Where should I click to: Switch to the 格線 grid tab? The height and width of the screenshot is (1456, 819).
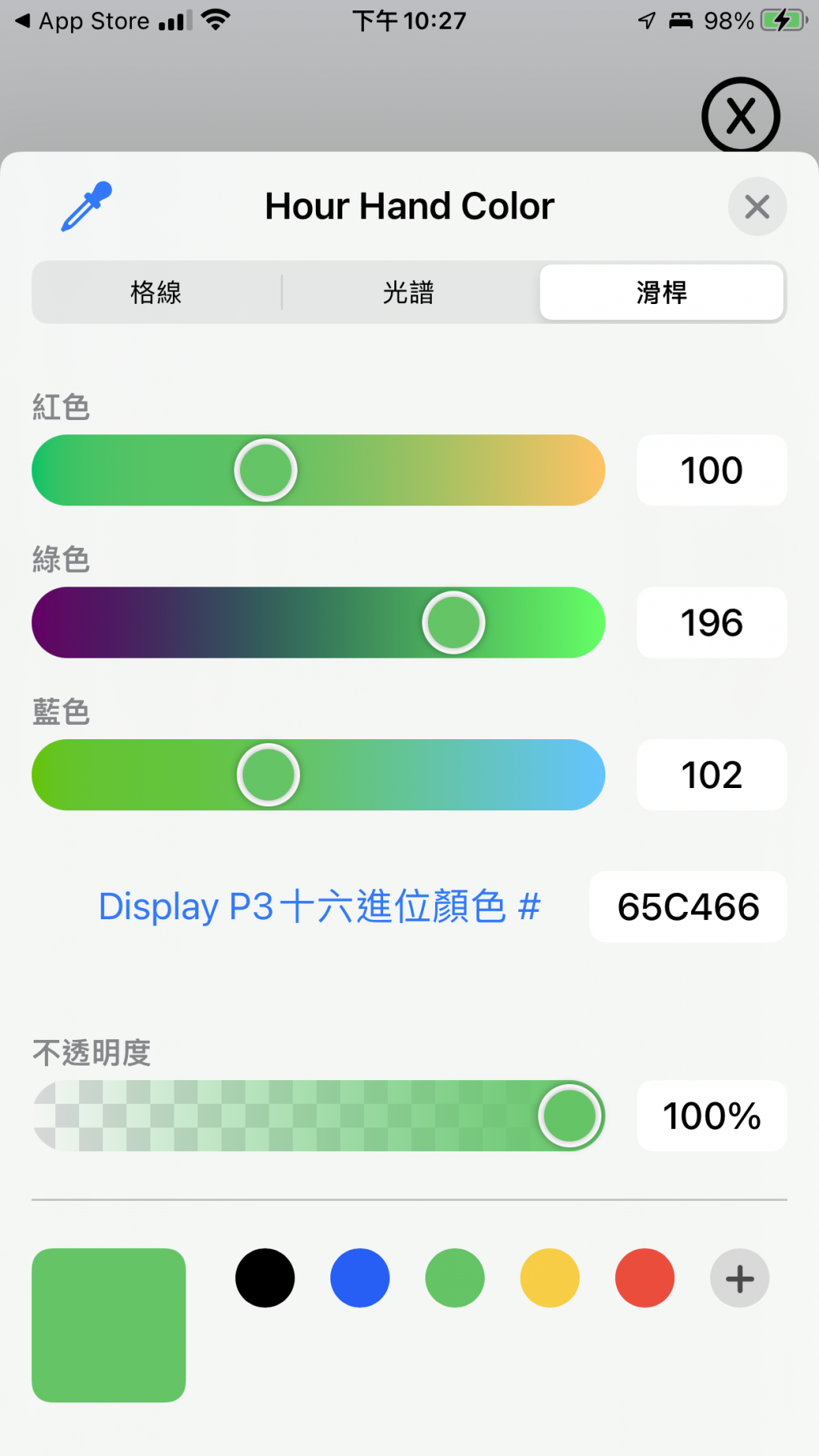[157, 292]
